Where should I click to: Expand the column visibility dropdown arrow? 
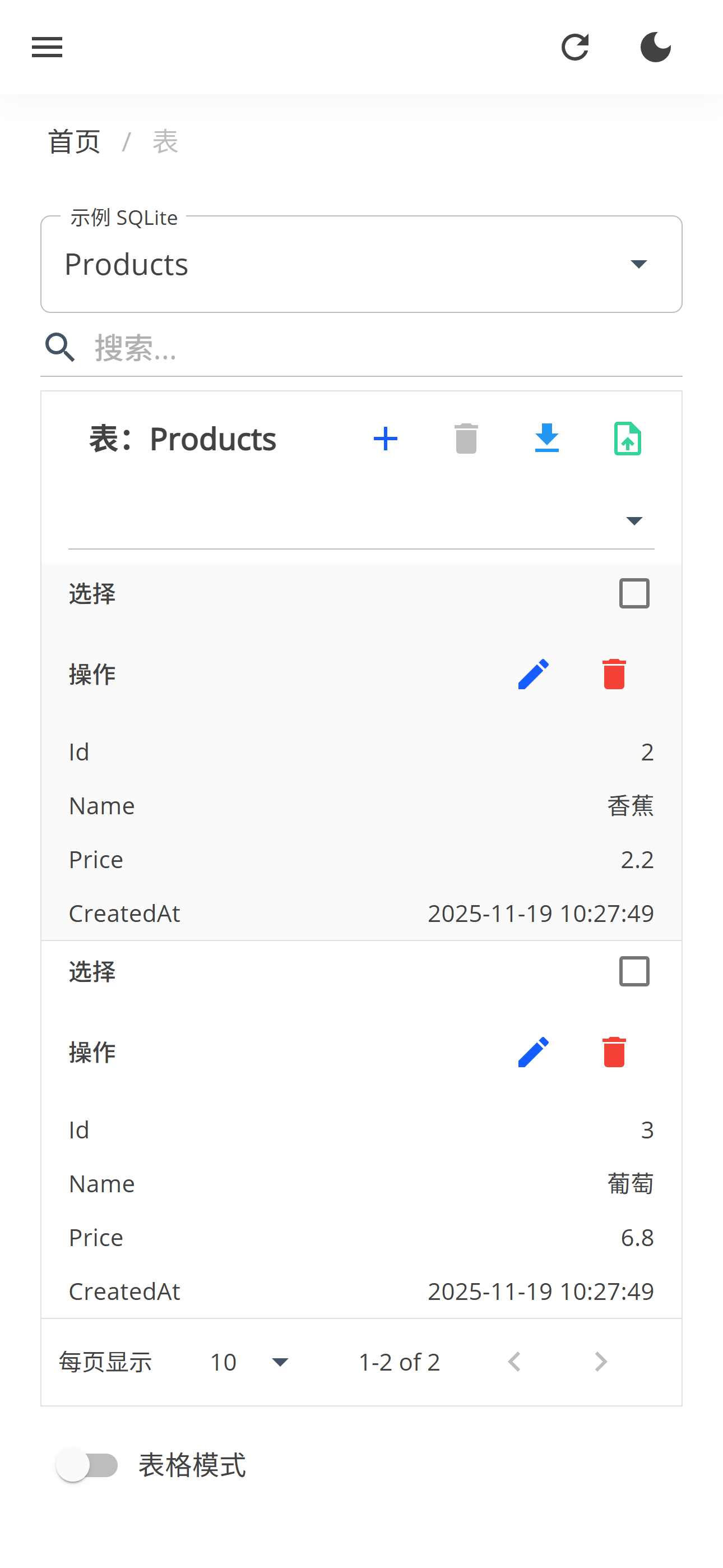coord(634,520)
